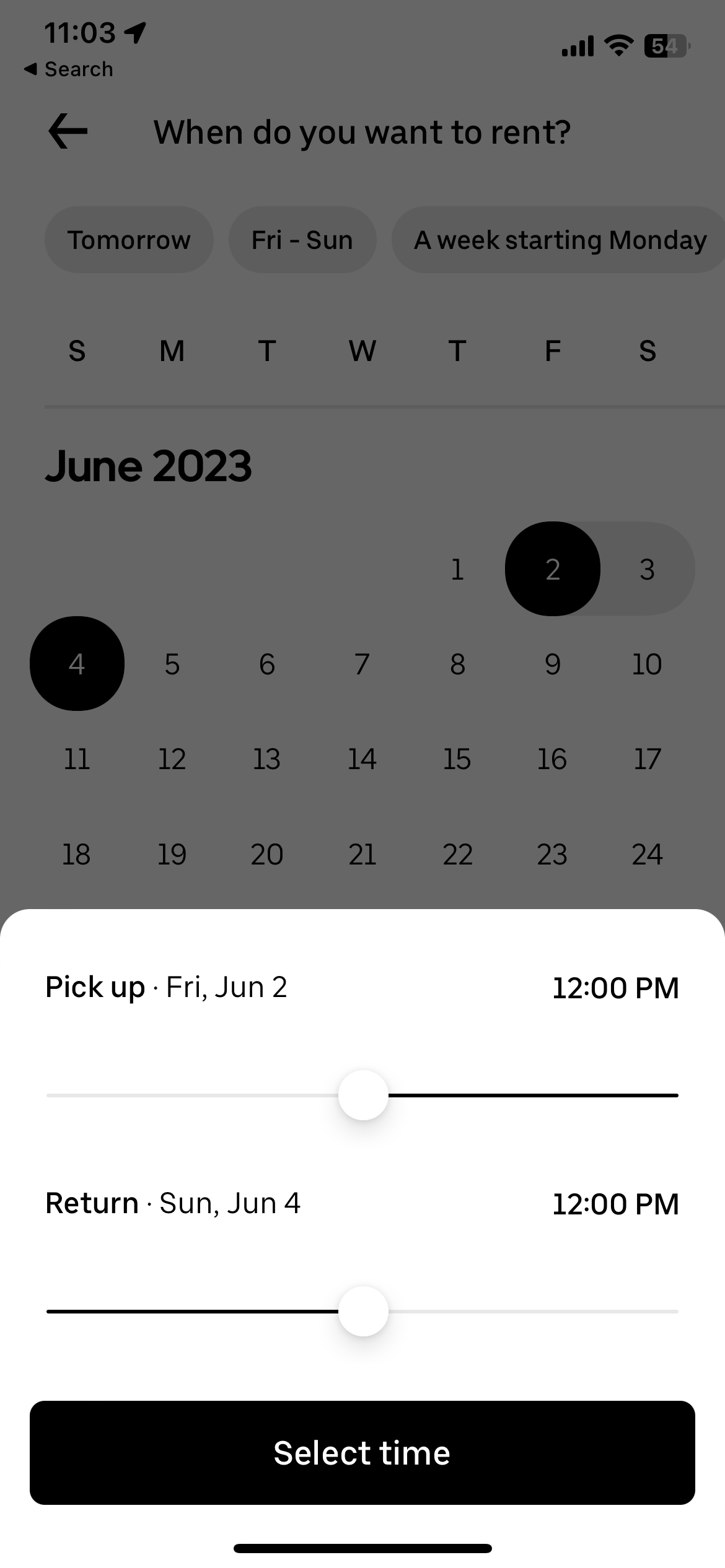Go back using the arrow icon

[x=68, y=131]
